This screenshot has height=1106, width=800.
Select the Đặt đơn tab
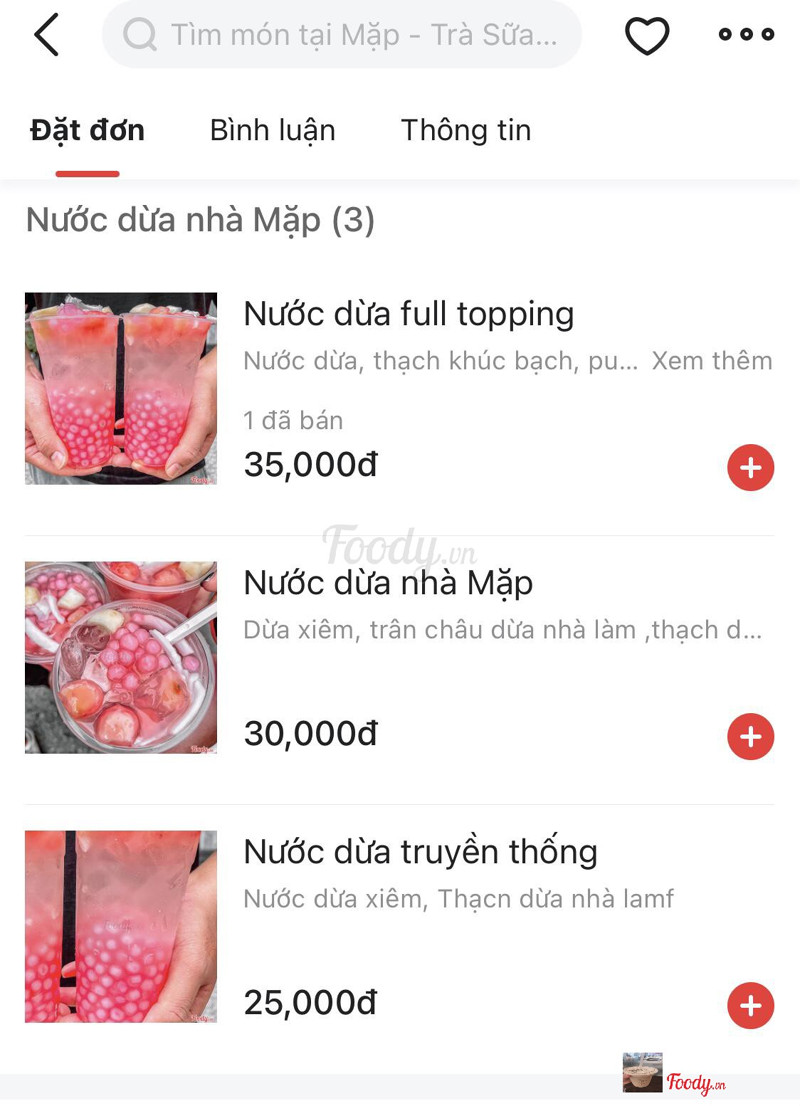click(x=87, y=130)
